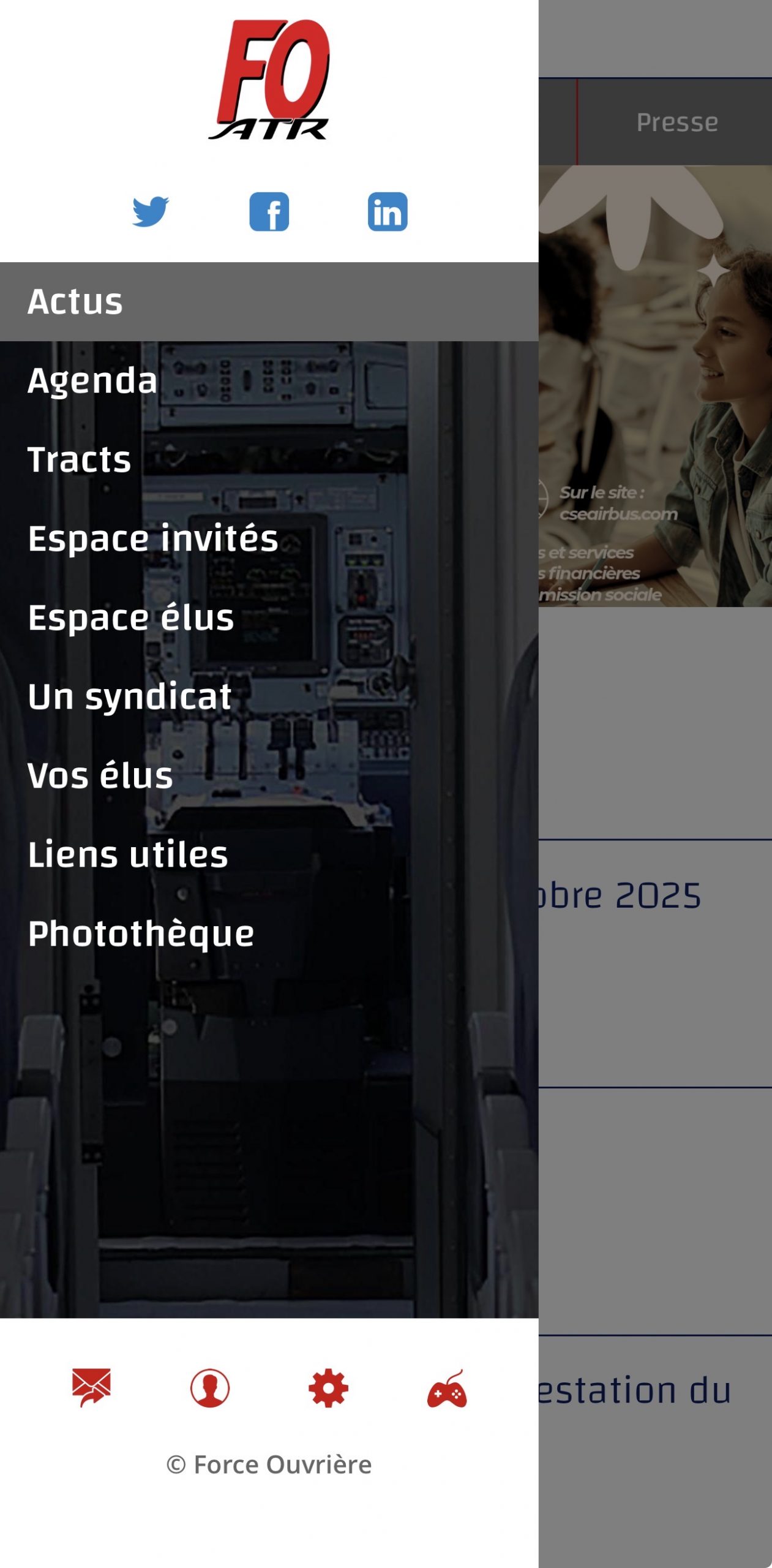The width and height of the screenshot is (772, 1568).
Task: Select Actus in the drawer menu
Action: [75, 302]
